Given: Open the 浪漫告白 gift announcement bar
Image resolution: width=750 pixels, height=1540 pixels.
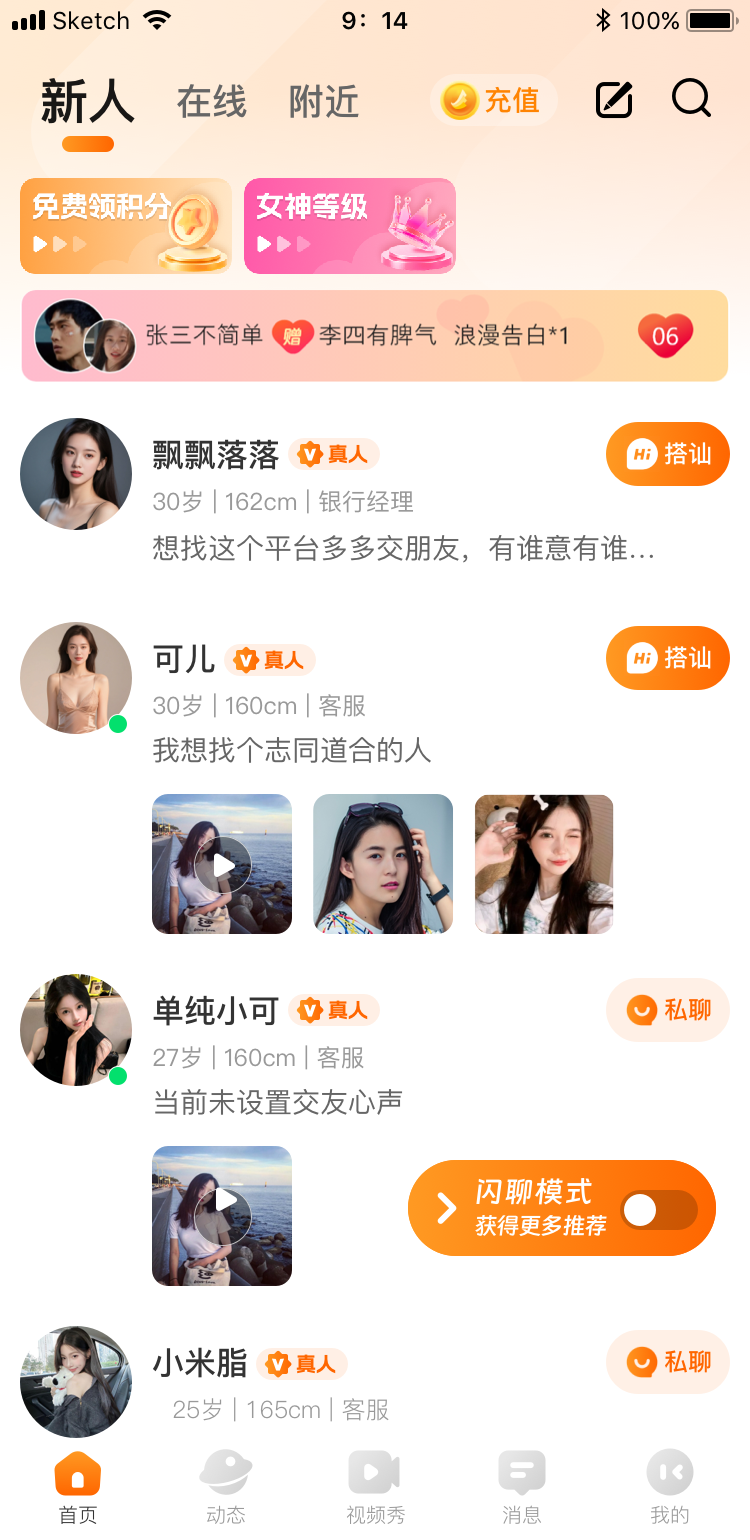Looking at the screenshot, I should (375, 336).
